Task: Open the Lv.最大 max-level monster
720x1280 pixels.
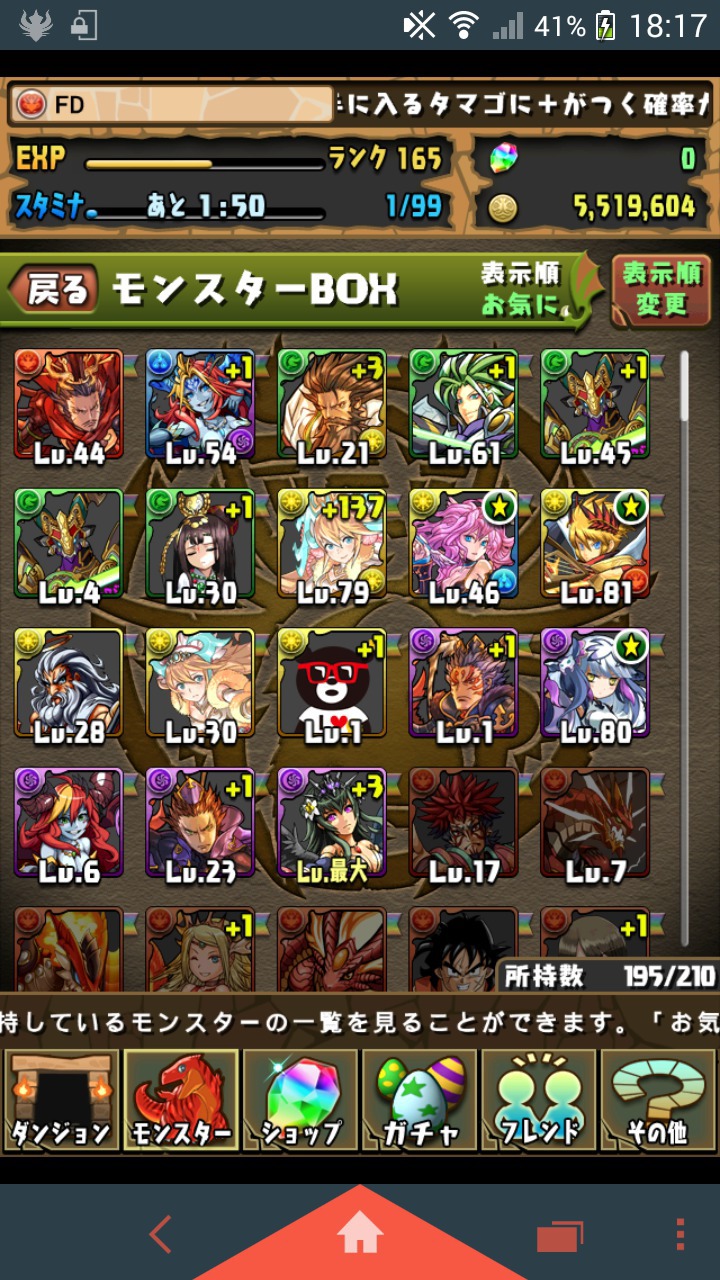Action: click(332, 823)
